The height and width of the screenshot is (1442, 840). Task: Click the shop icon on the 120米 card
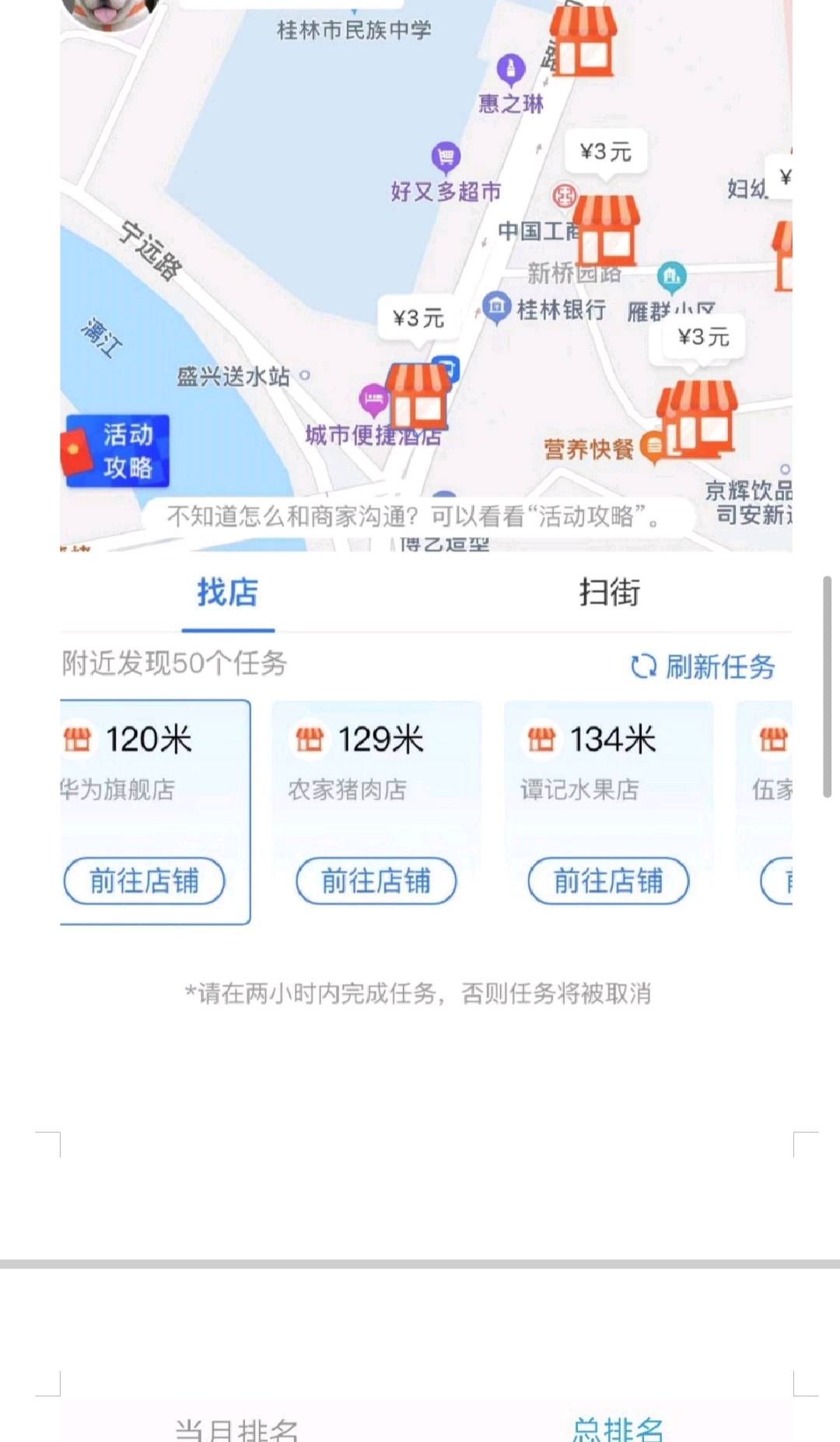click(x=78, y=740)
